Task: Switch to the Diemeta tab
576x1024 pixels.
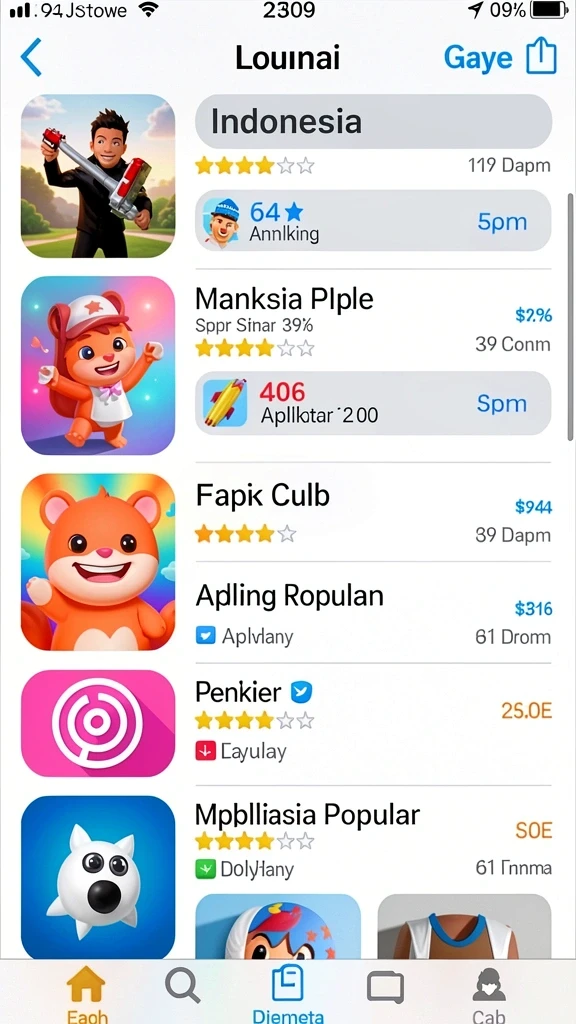Action: tap(287, 993)
